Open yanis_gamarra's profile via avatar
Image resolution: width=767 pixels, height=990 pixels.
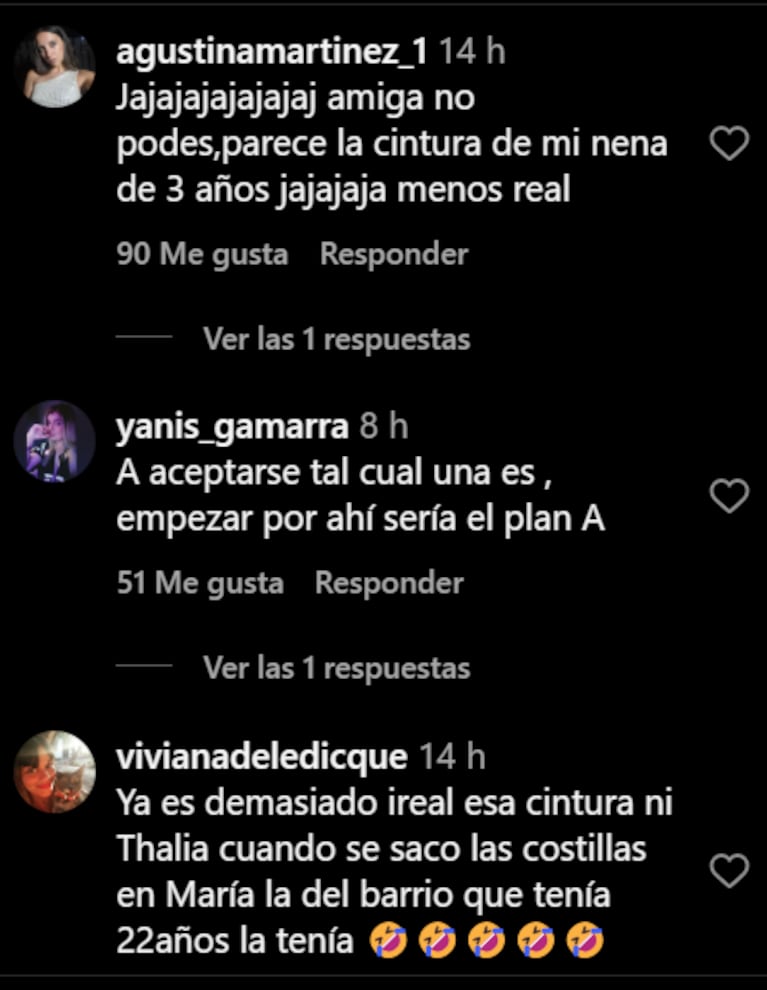[55, 441]
